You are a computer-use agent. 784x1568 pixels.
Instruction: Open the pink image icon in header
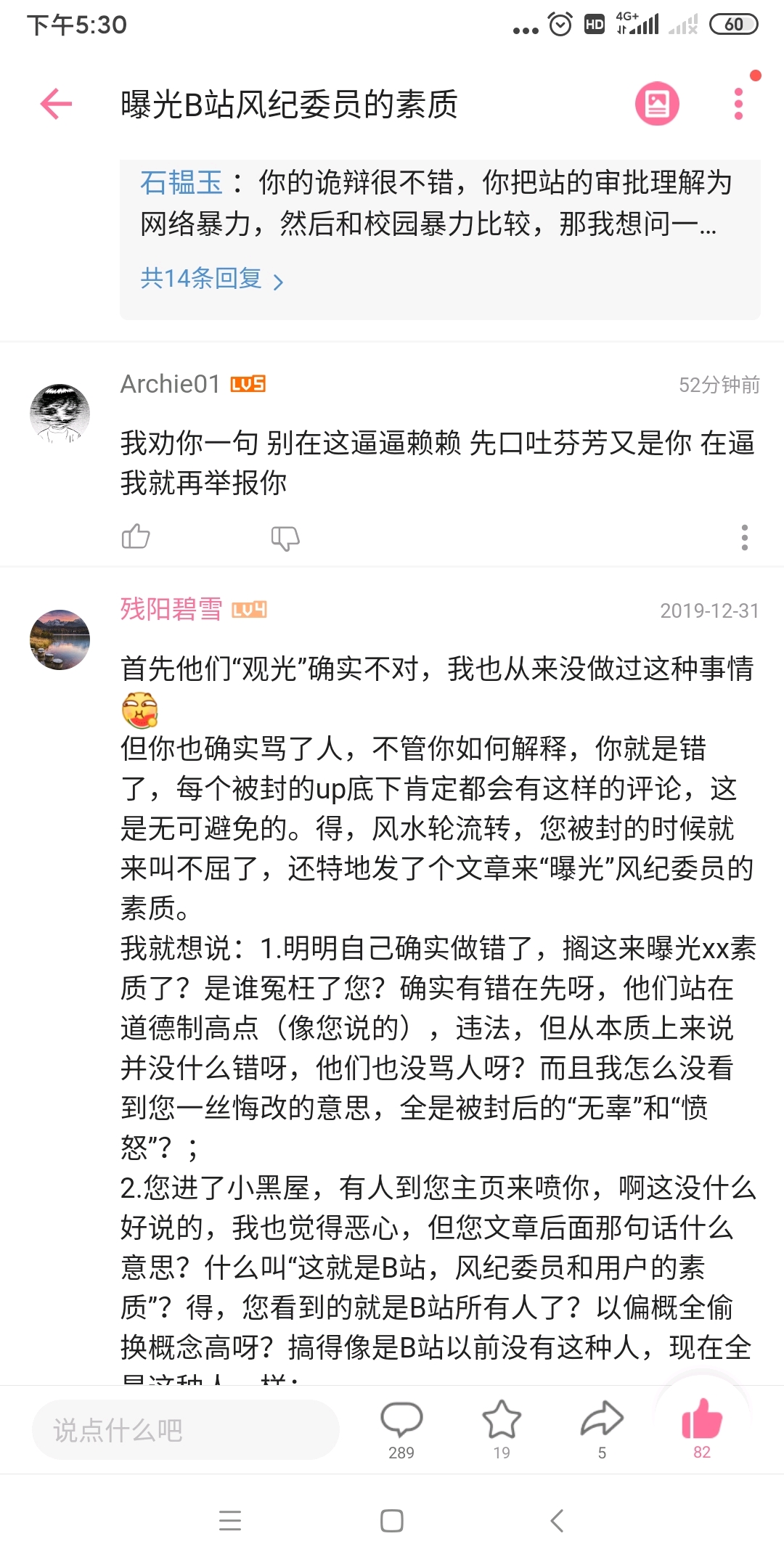pos(657,104)
